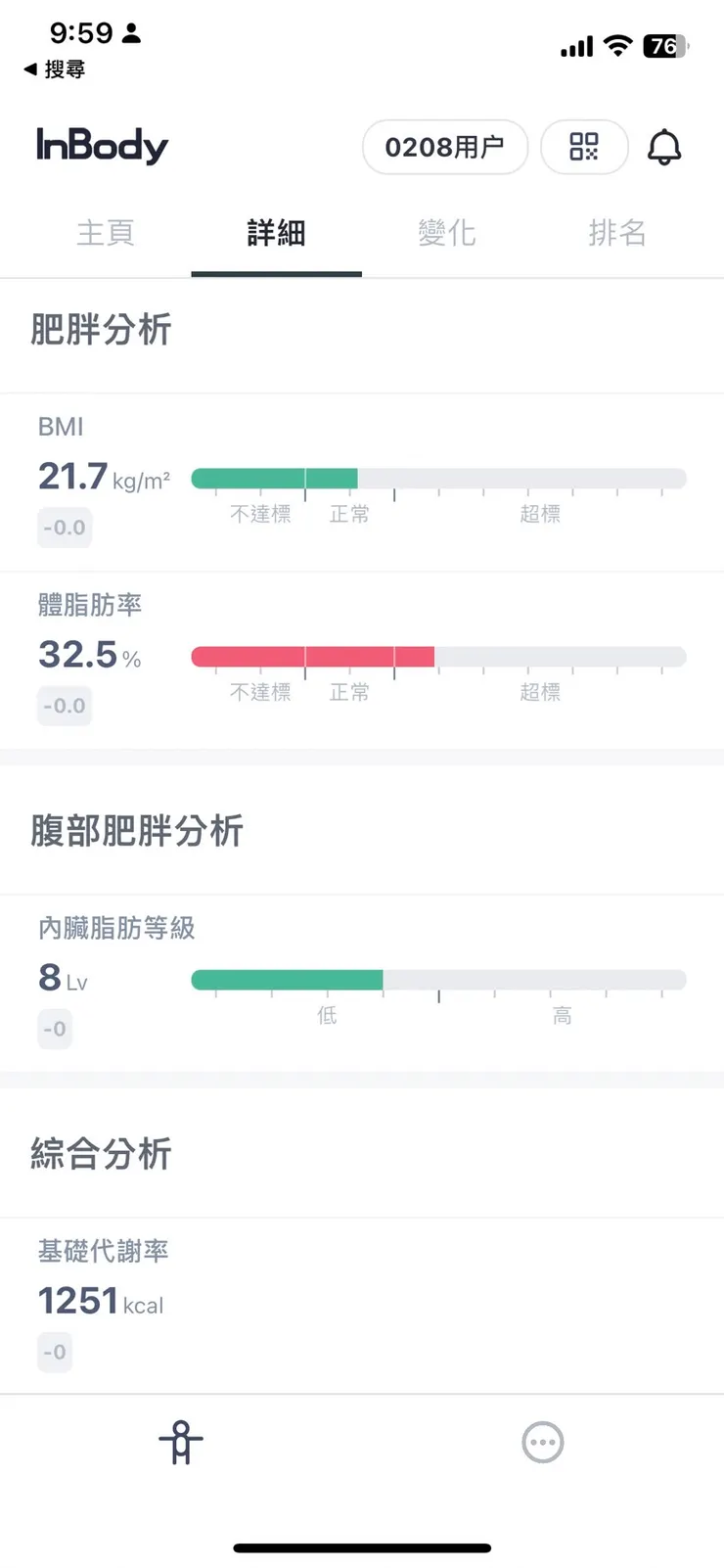Tap the QR code scanner icon

[x=584, y=147]
